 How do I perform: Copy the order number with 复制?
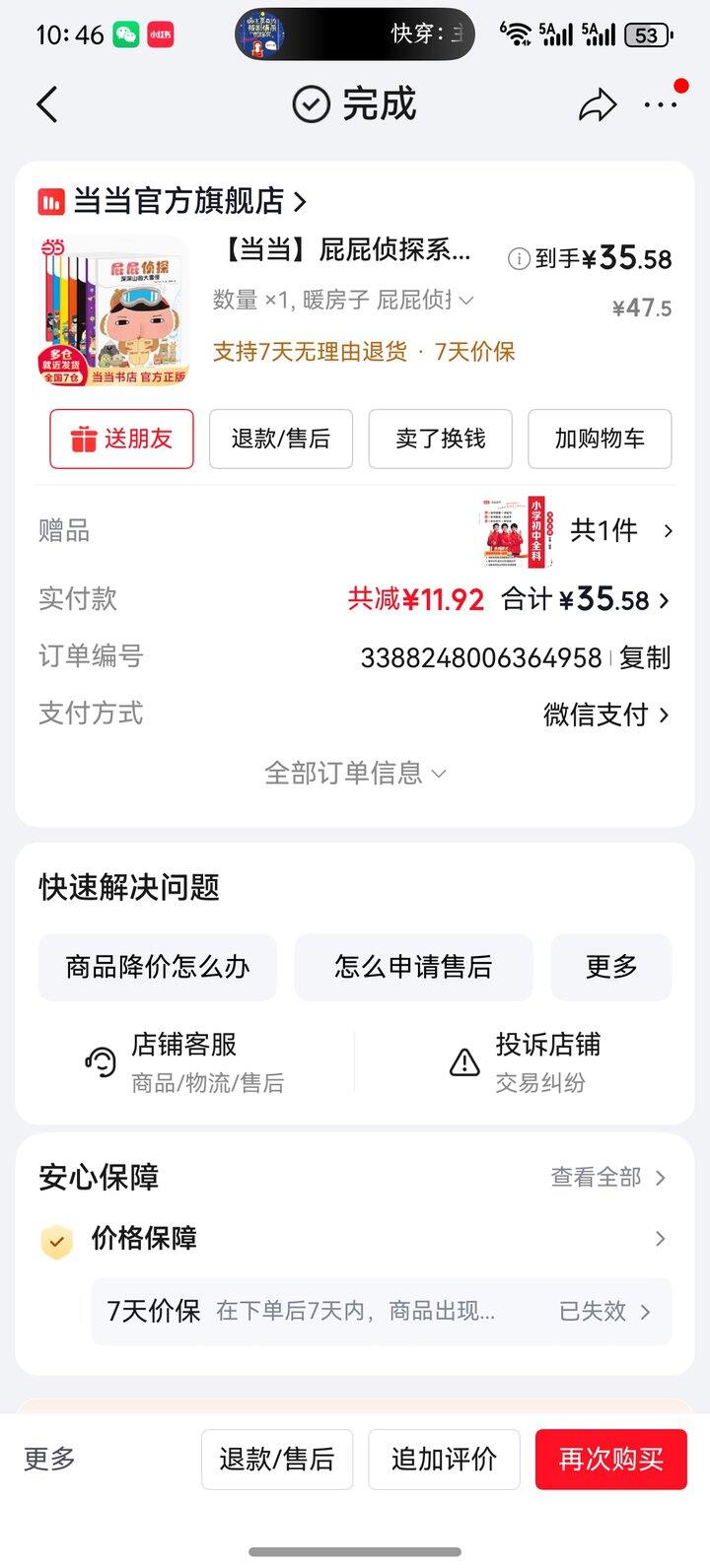[x=645, y=657]
